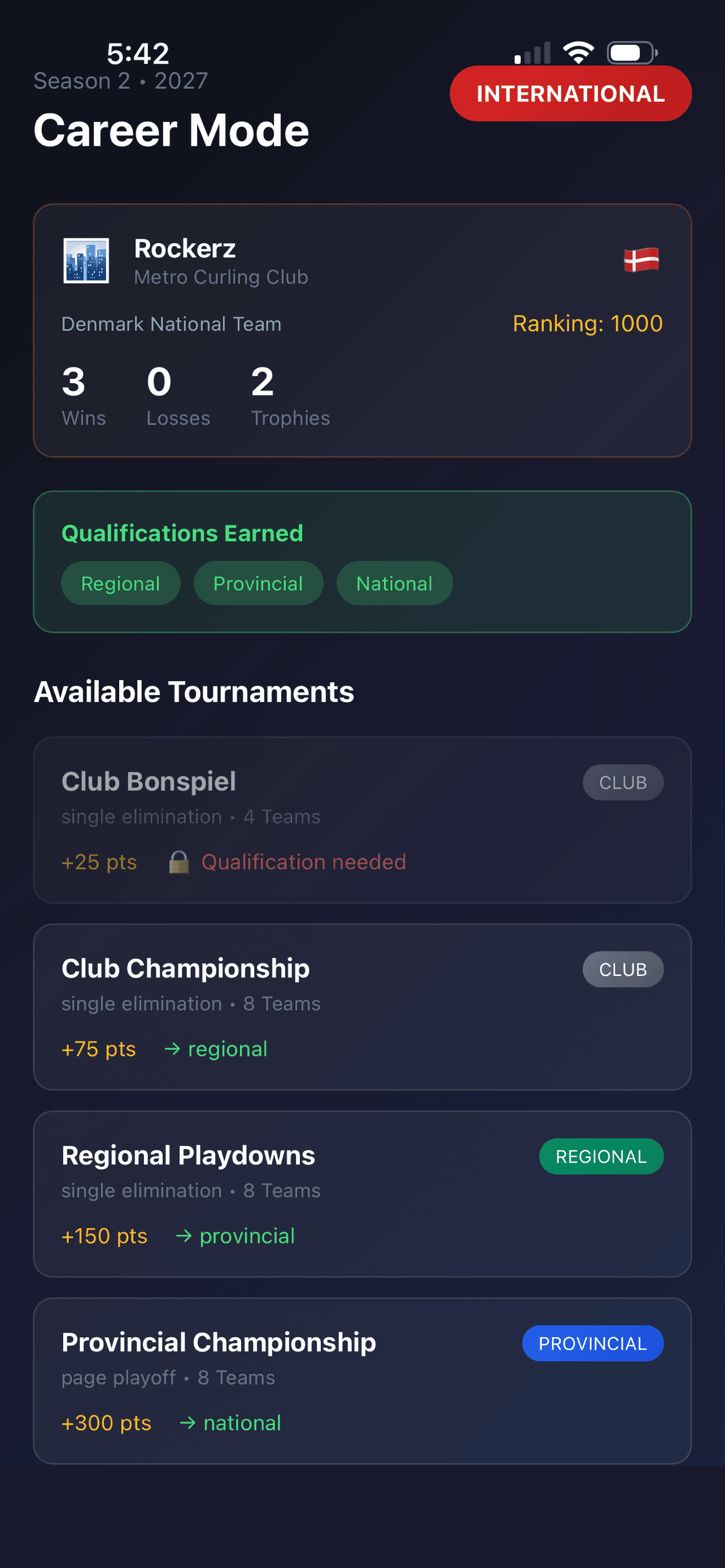The height and width of the screenshot is (1568, 725).
Task: Open the Ranking: 1000 details
Action: 587,324
